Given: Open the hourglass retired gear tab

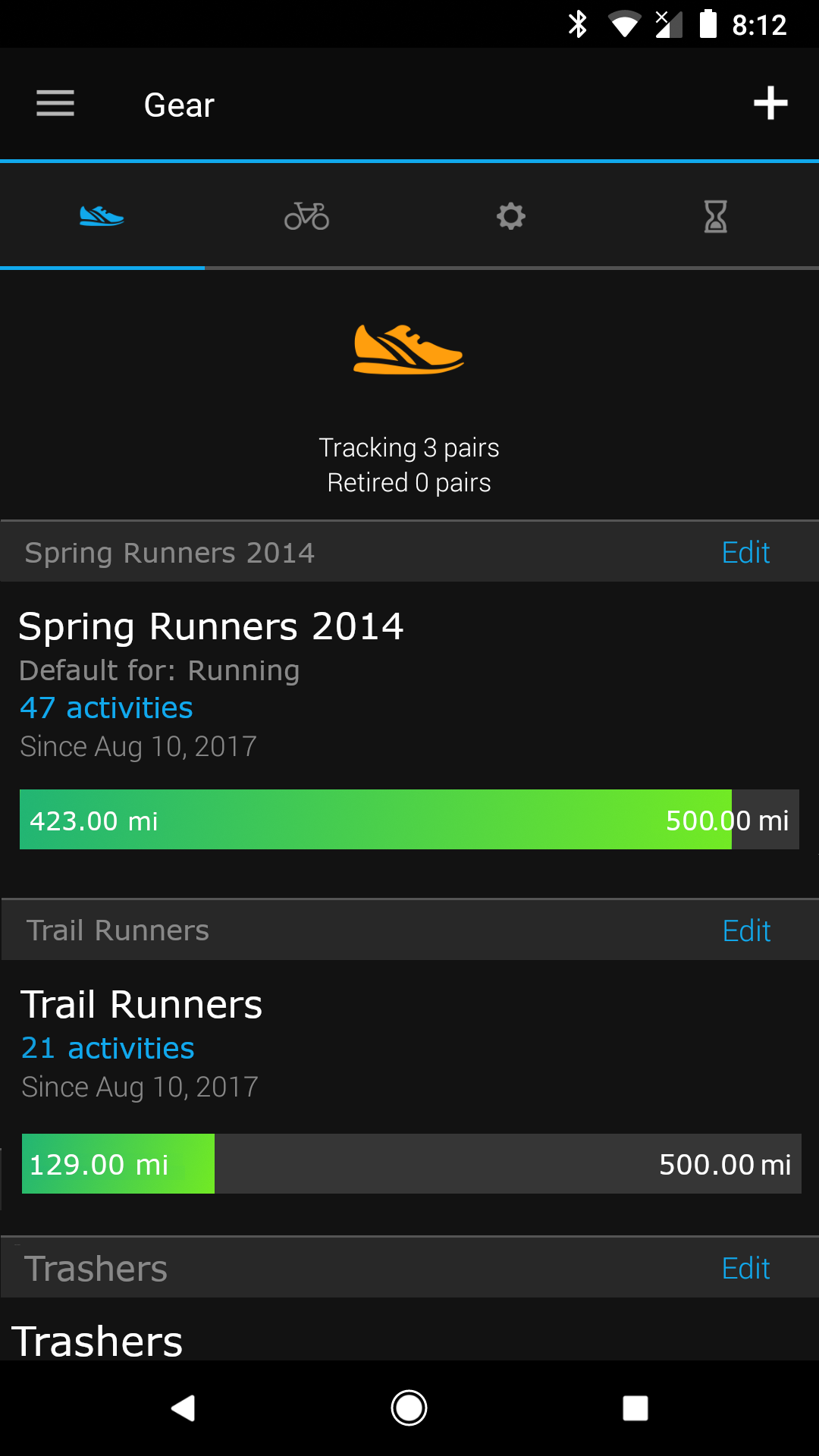Looking at the screenshot, I should (x=715, y=216).
